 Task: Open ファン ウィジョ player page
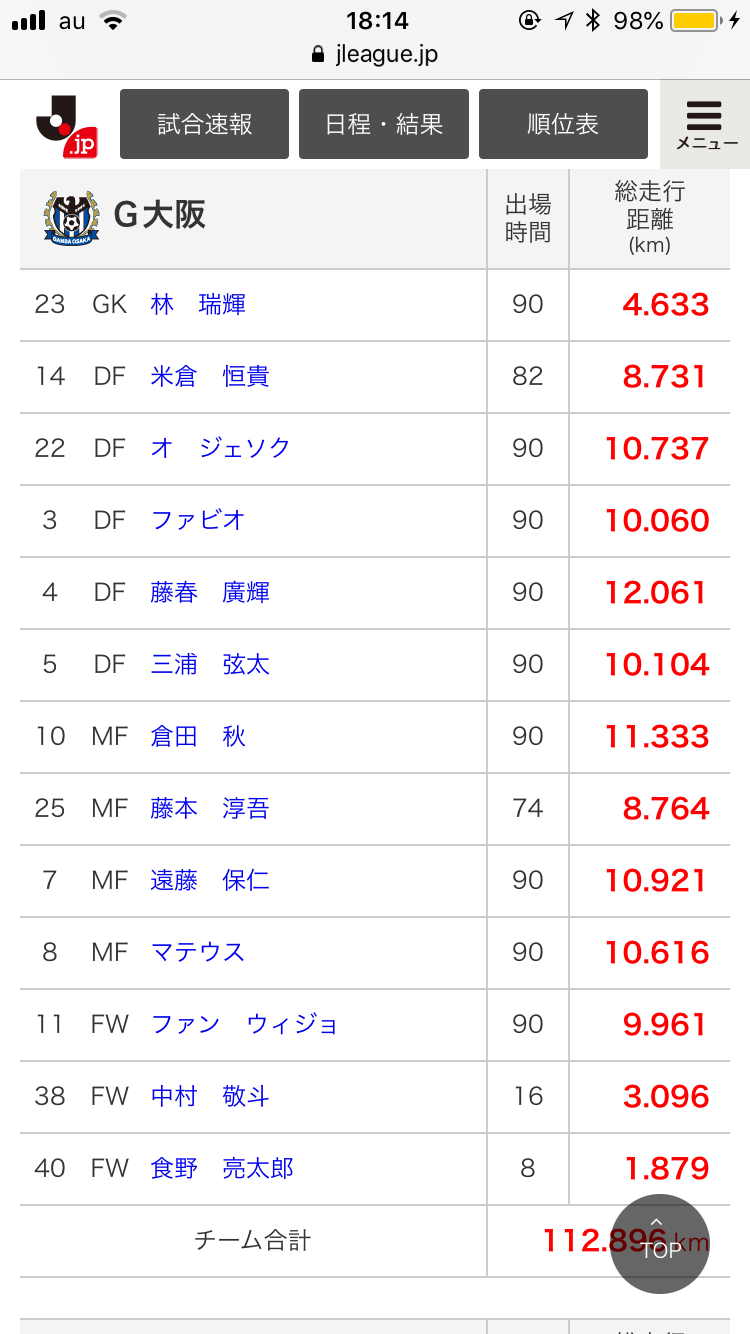(245, 1025)
